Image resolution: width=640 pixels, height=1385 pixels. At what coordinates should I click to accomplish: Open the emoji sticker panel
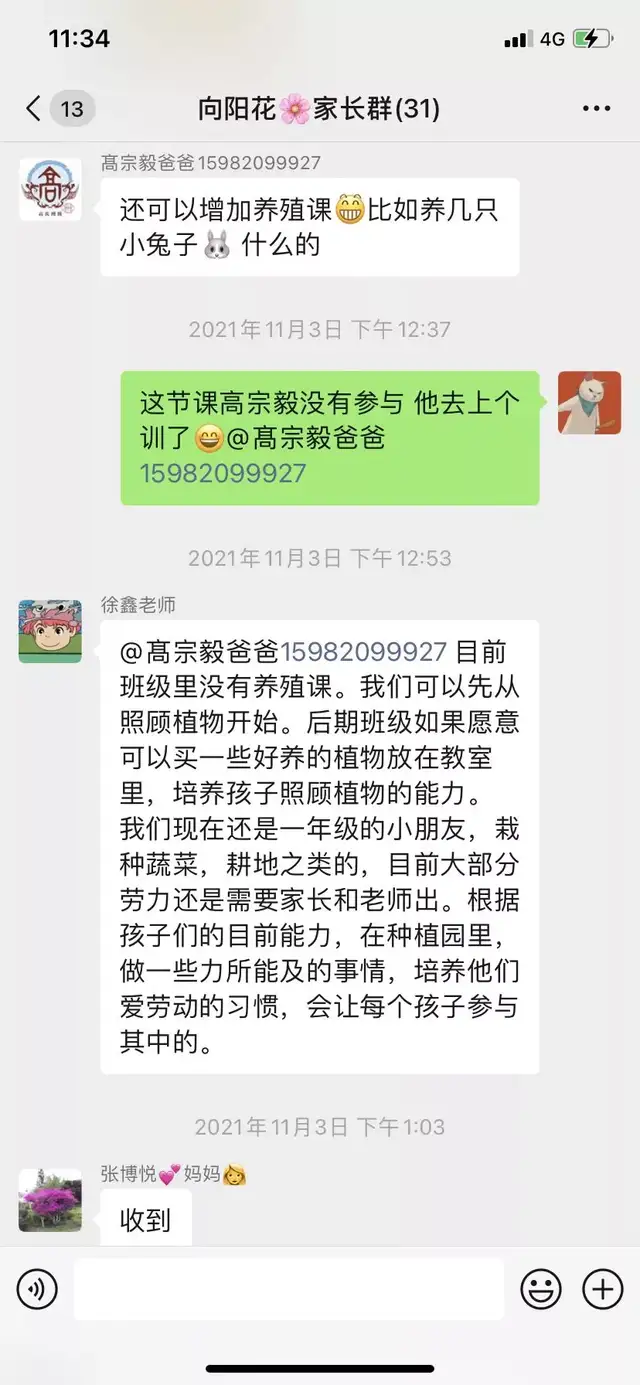tap(541, 1290)
